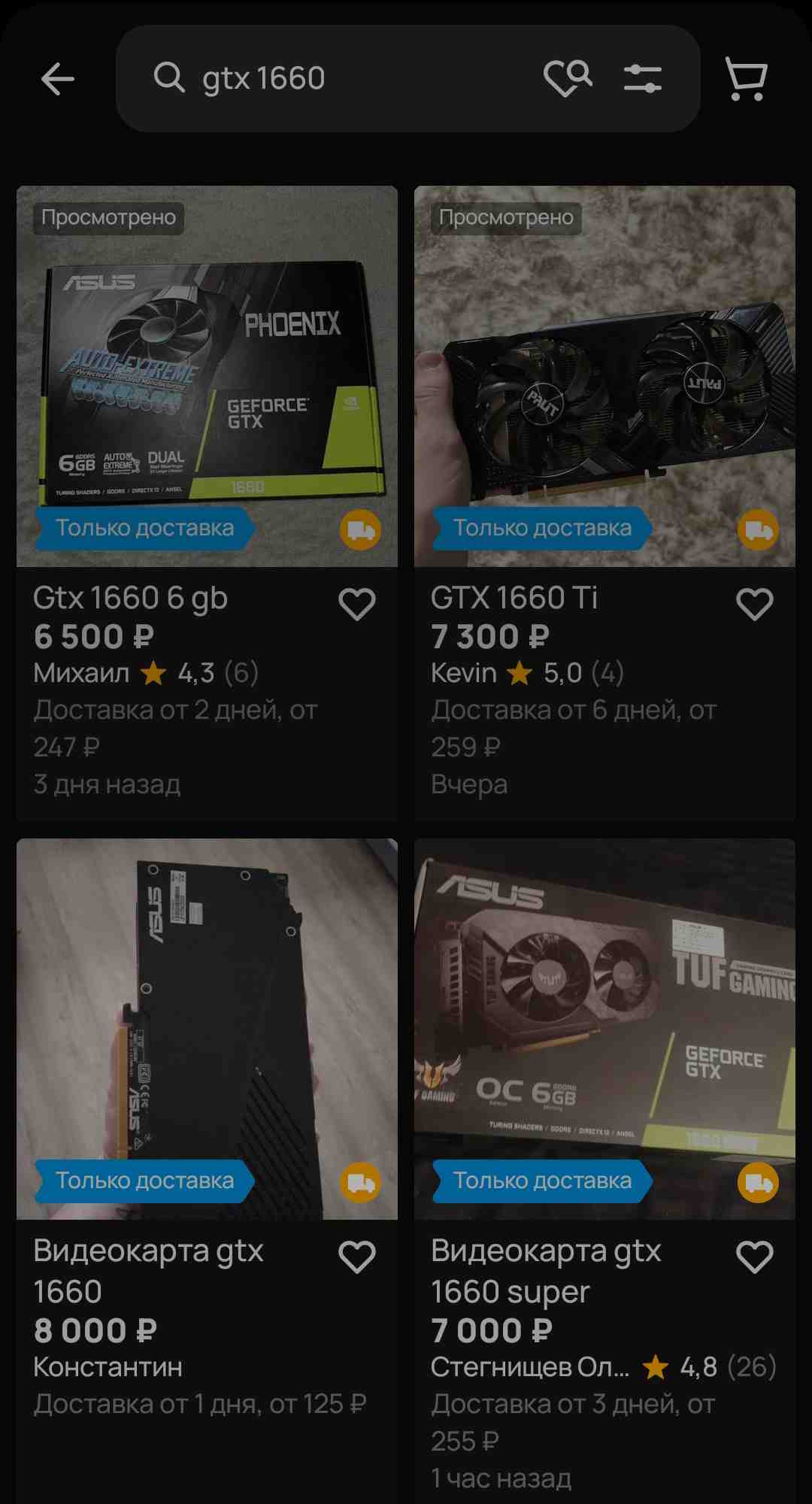The image size is (812, 1504).
Task: Open the search filters
Action: [643, 78]
